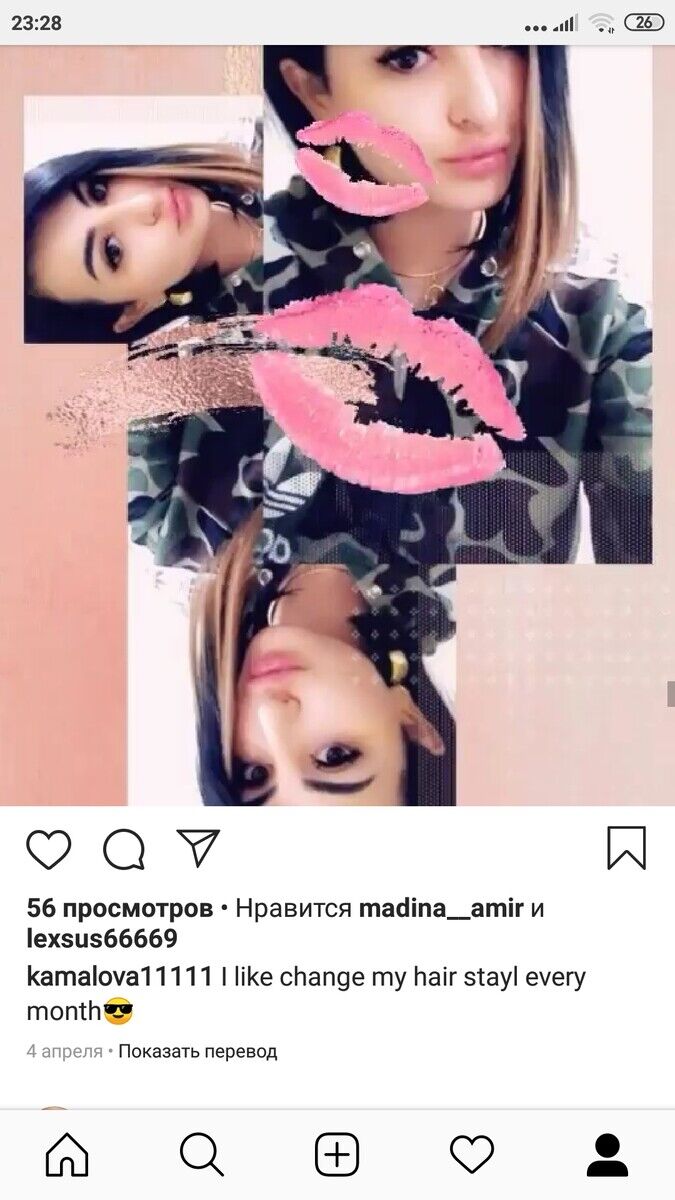The height and width of the screenshot is (1200, 675).
Task: Switch to the Profile tab
Action: (607, 1156)
